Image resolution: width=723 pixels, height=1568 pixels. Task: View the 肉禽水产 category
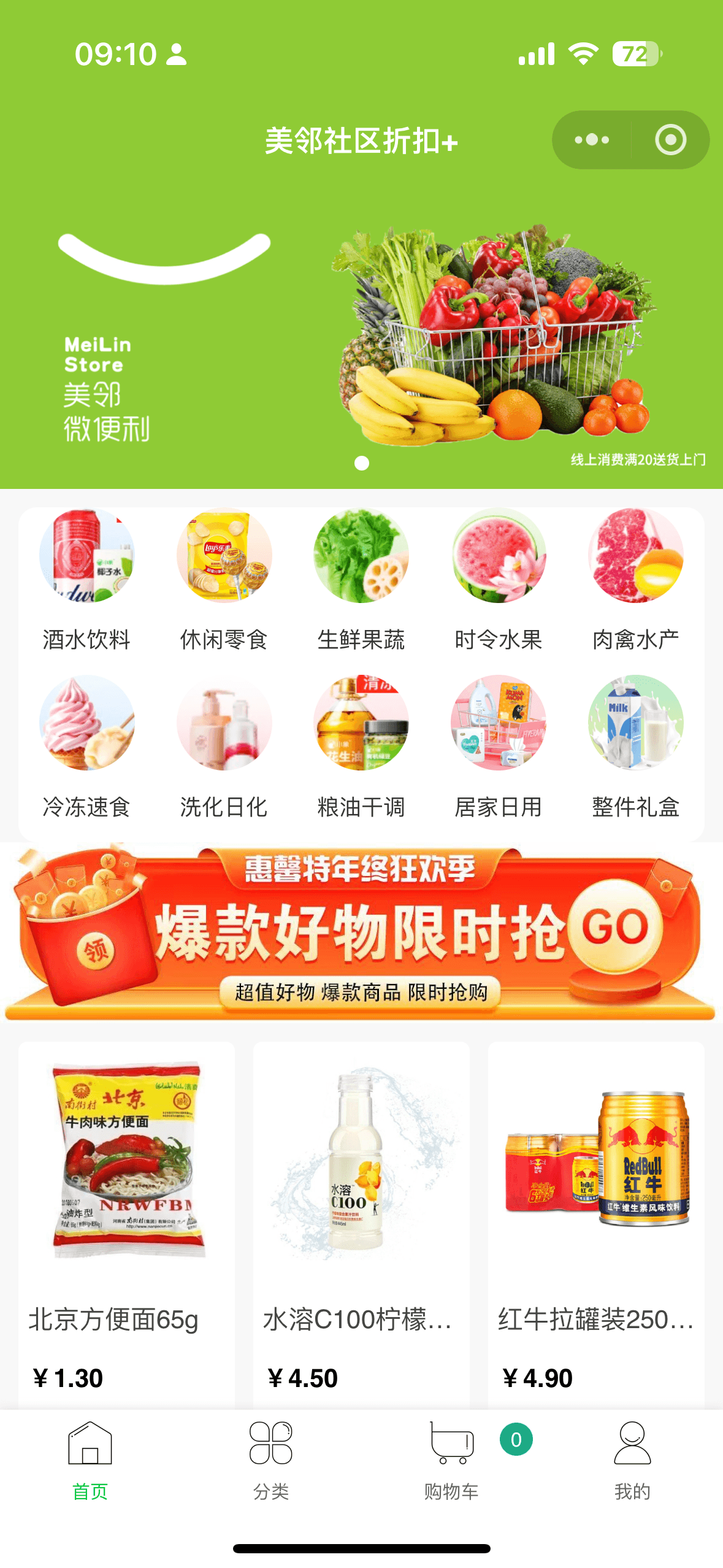tap(636, 580)
